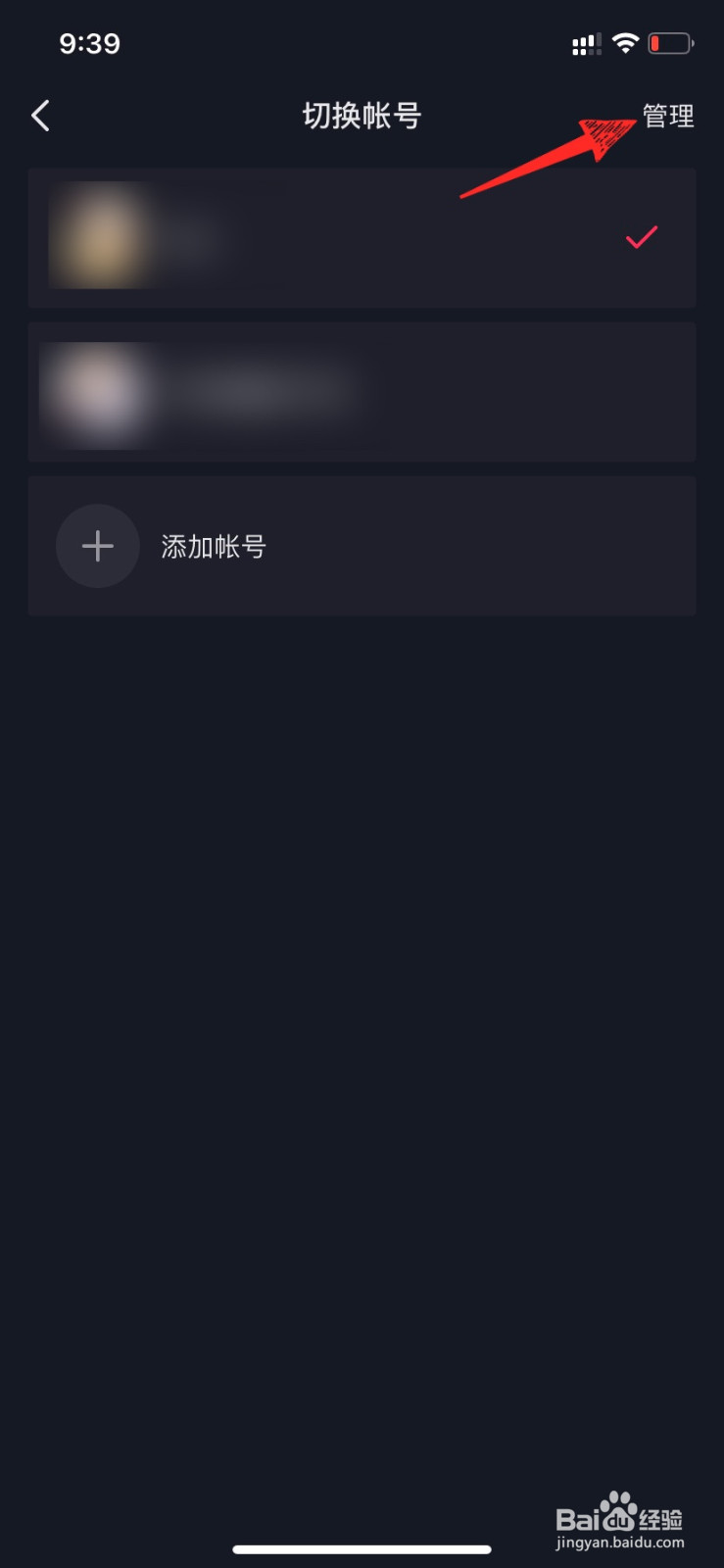The image size is (724, 1568).
Task: Tap the 添加帐号 row to add account
Action: point(362,546)
